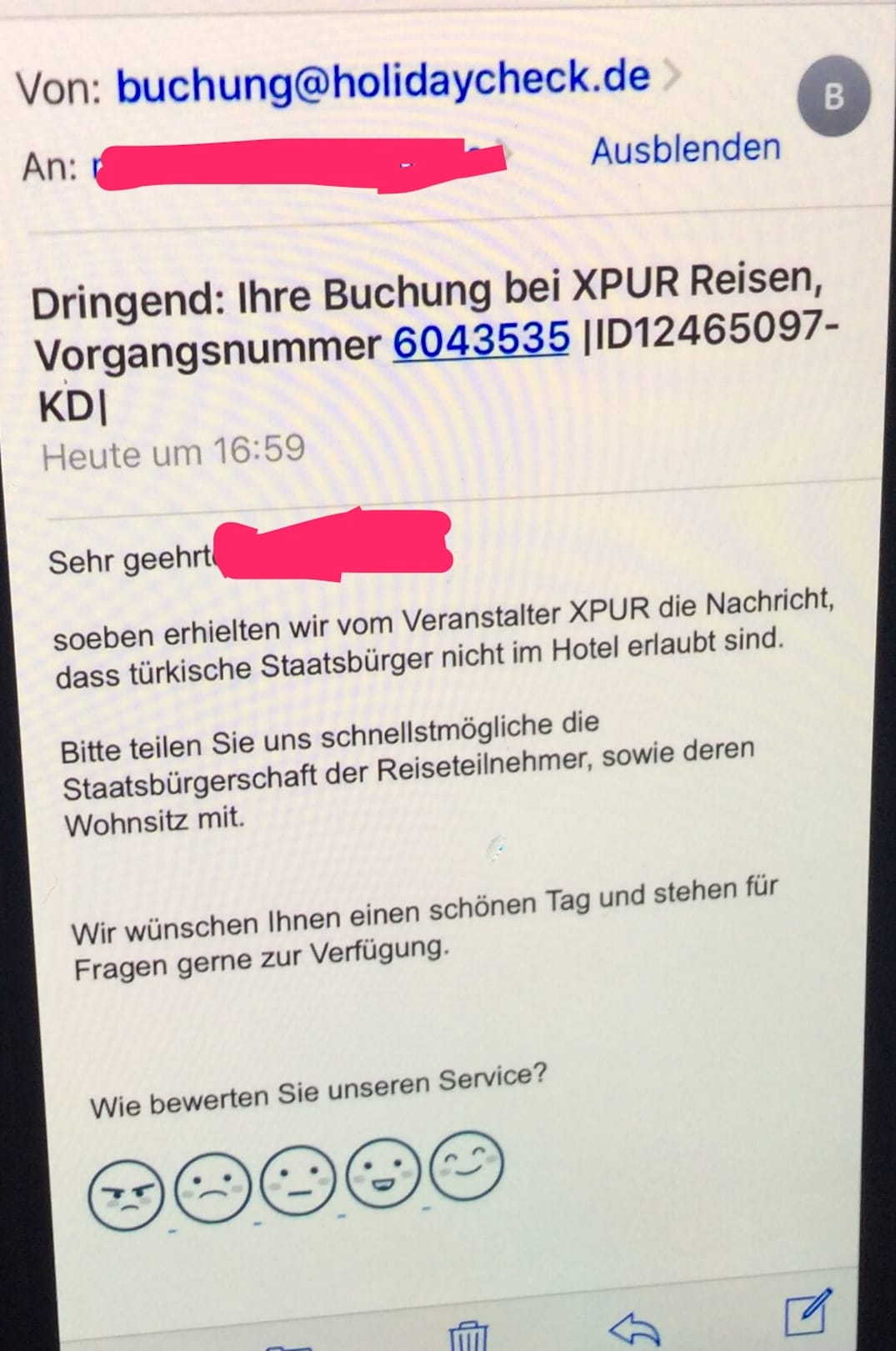This screenshot has width=896, height=1351.
Task: Pick the happy open-mouth smiley rating
Action: 383,1172
